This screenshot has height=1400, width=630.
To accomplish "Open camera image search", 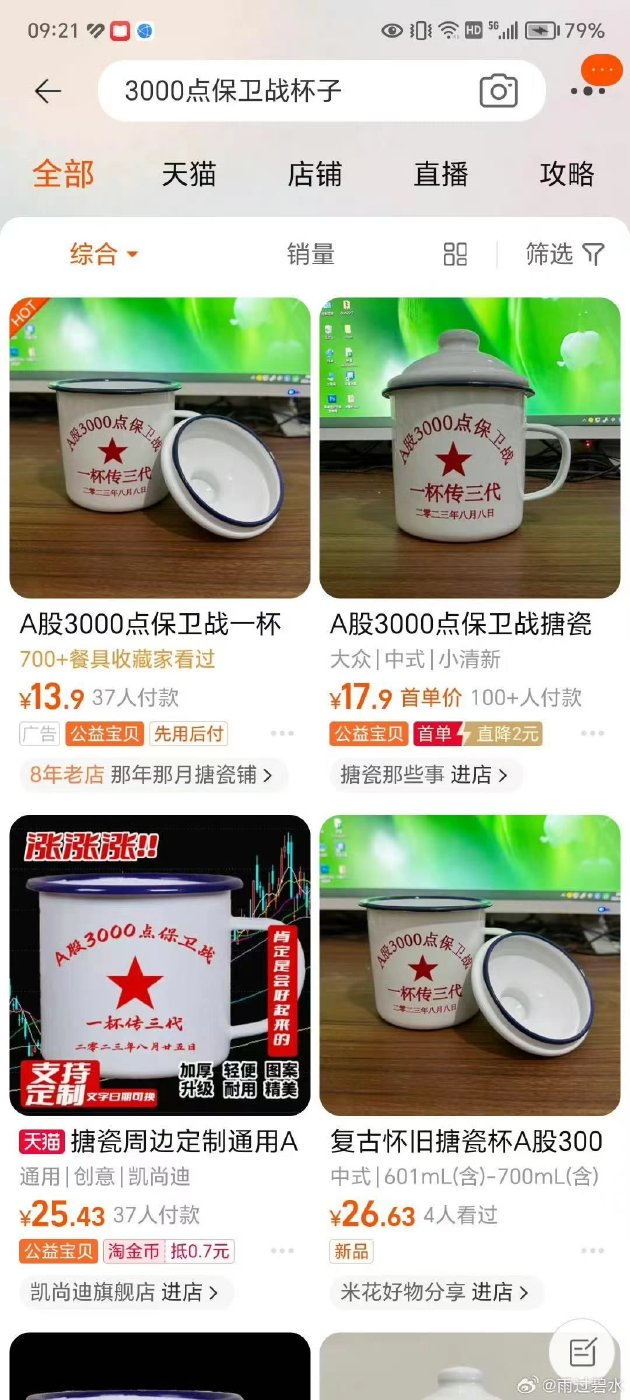I will point(498,91).
